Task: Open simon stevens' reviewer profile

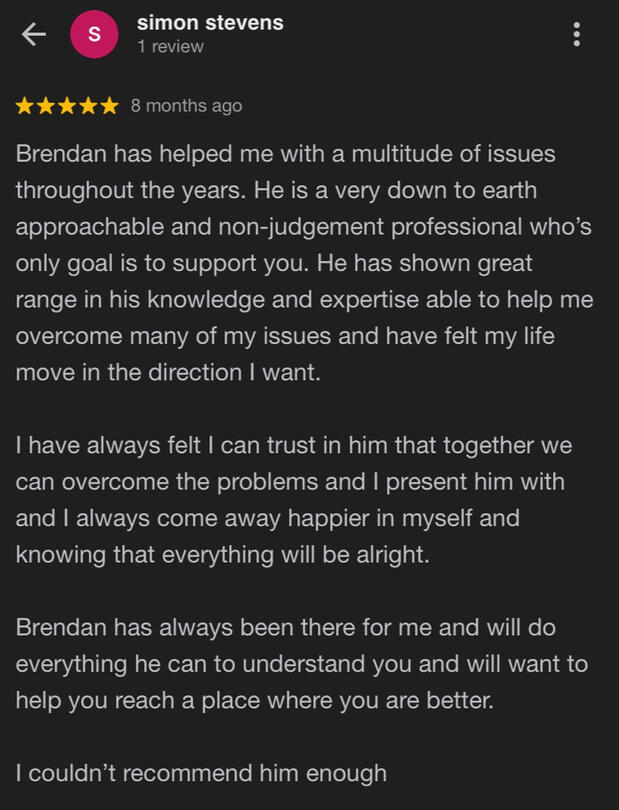Action: (209, 23)
